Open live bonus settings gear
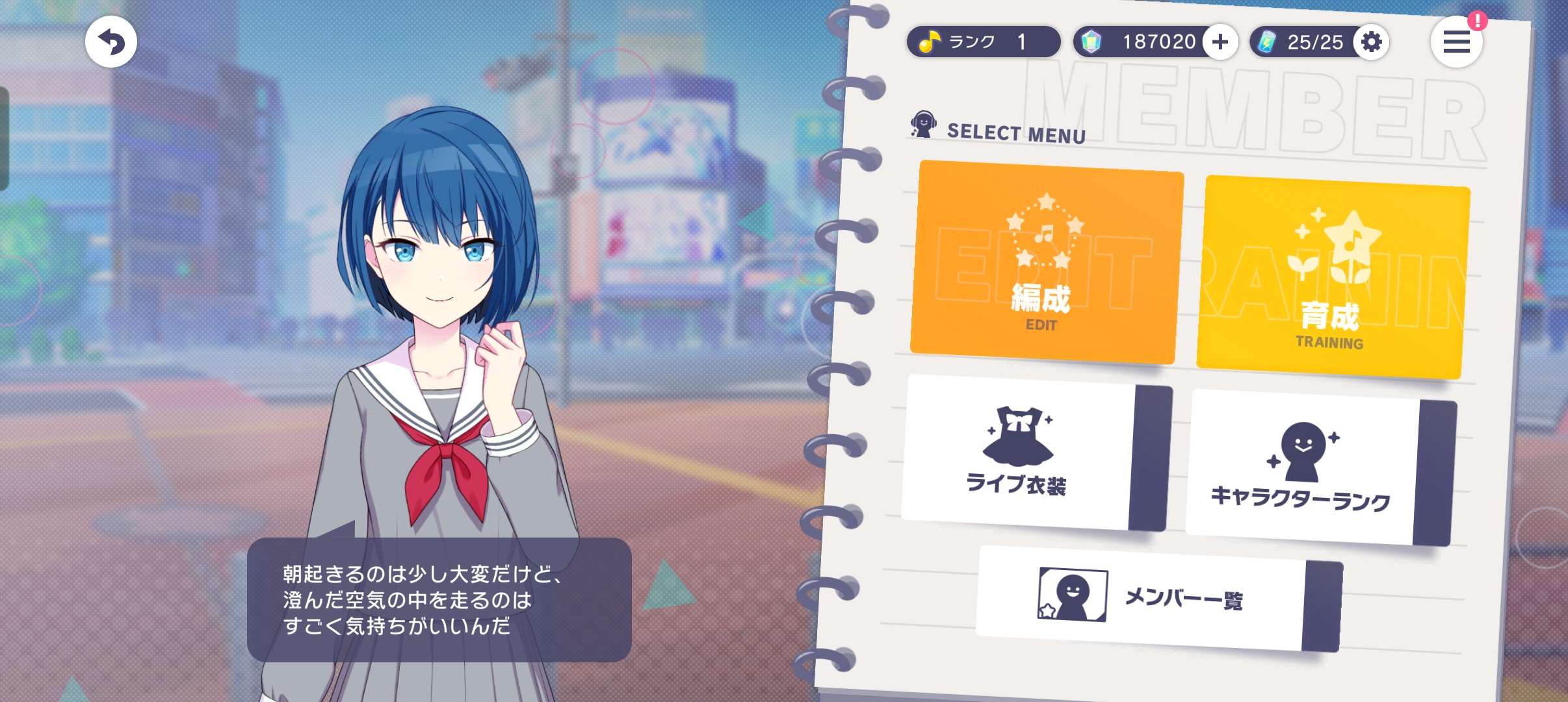The image size is (1568, 702). [x=1371, y=42]
